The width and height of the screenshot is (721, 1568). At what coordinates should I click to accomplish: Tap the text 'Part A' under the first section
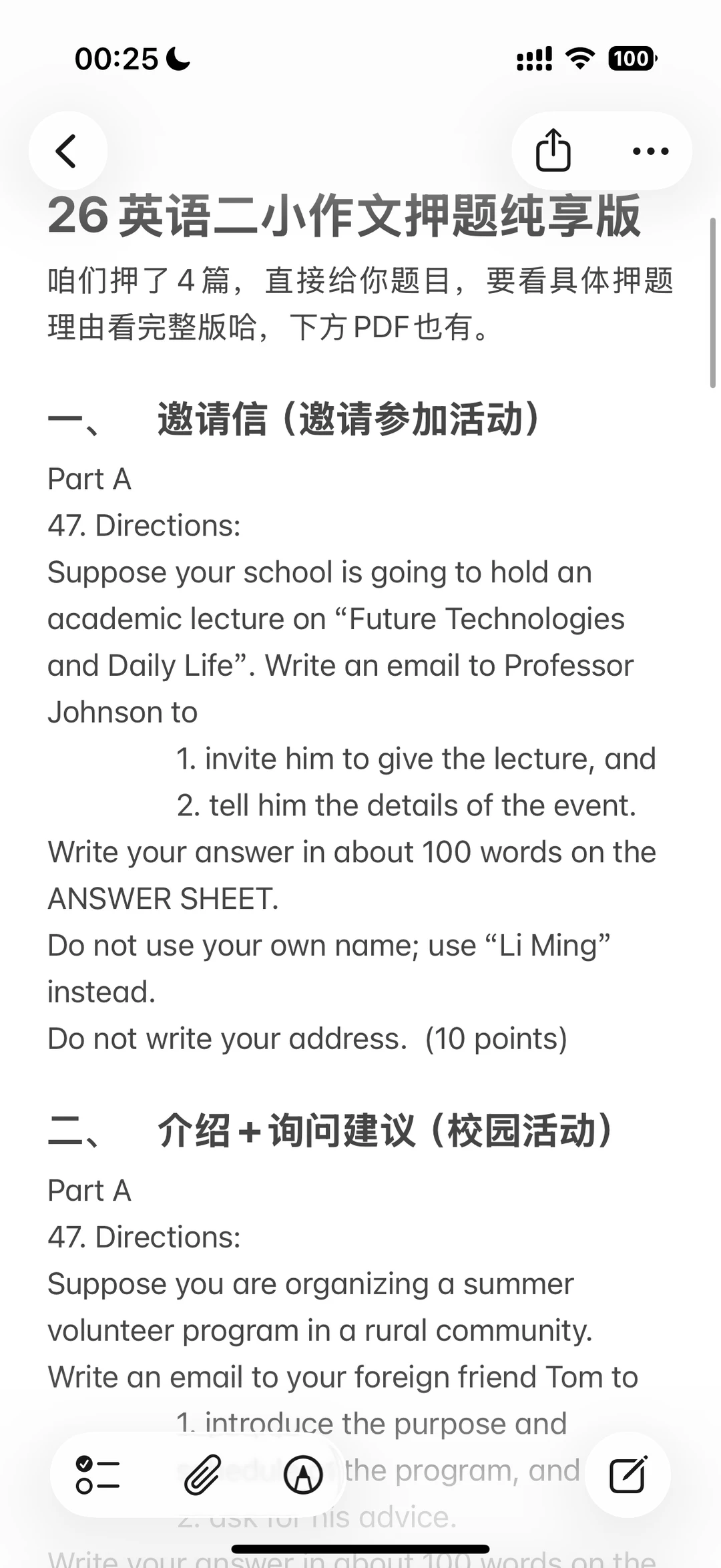click(x=89, y=479)
